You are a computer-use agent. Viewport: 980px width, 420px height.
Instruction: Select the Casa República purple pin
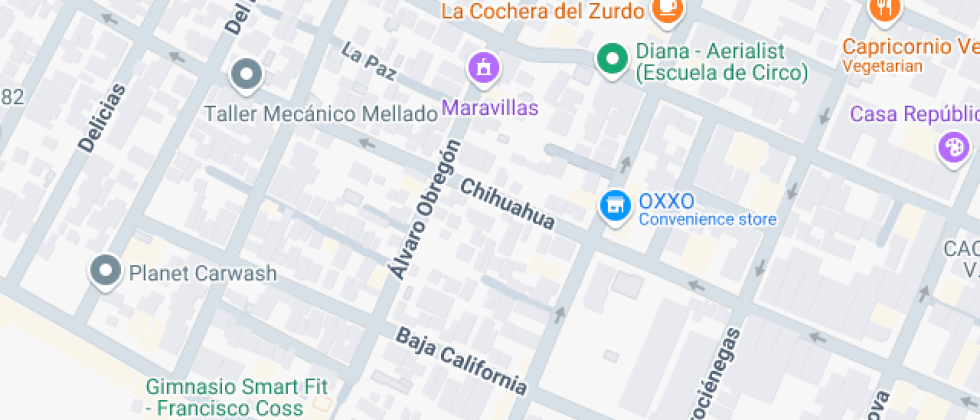[x=953, y=150]
